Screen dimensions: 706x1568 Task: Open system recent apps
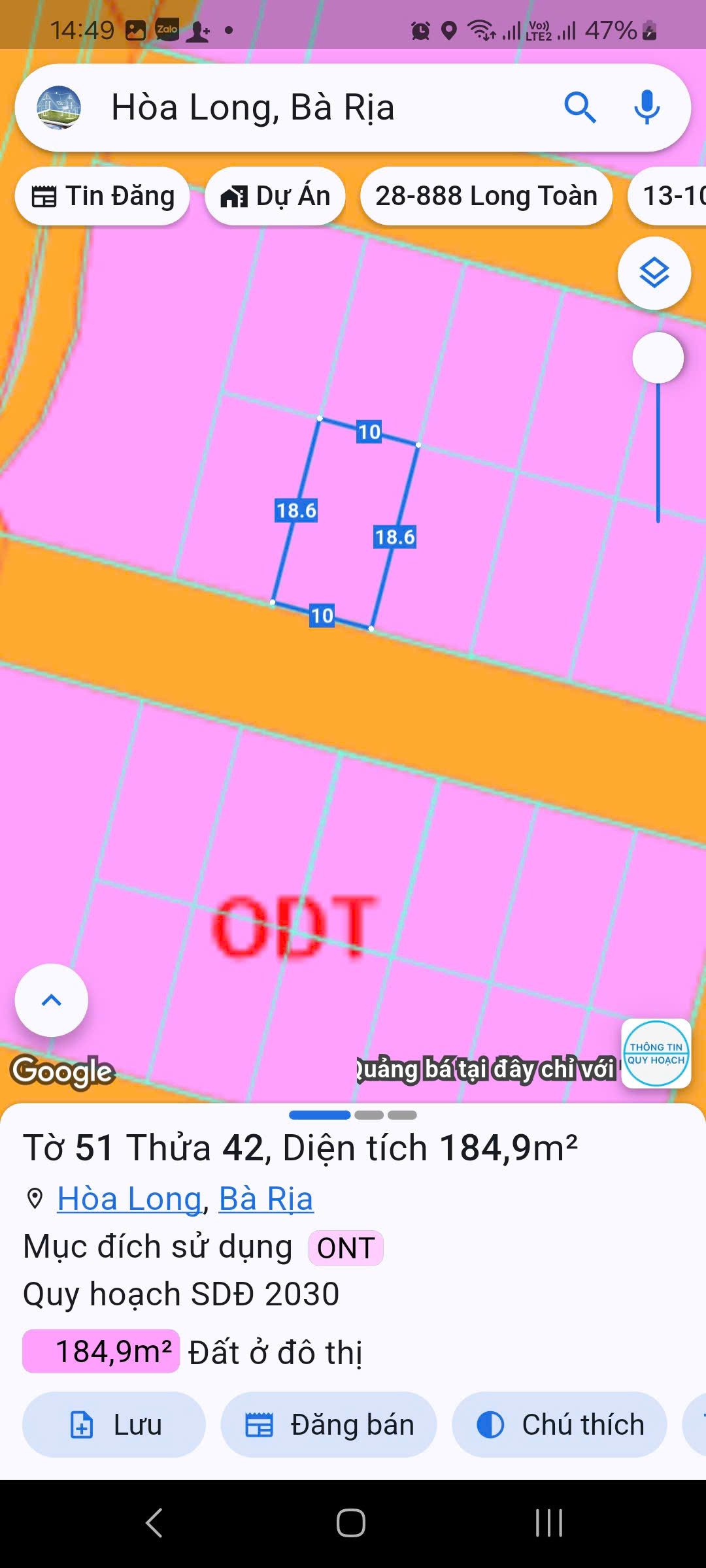[549, 1523]
